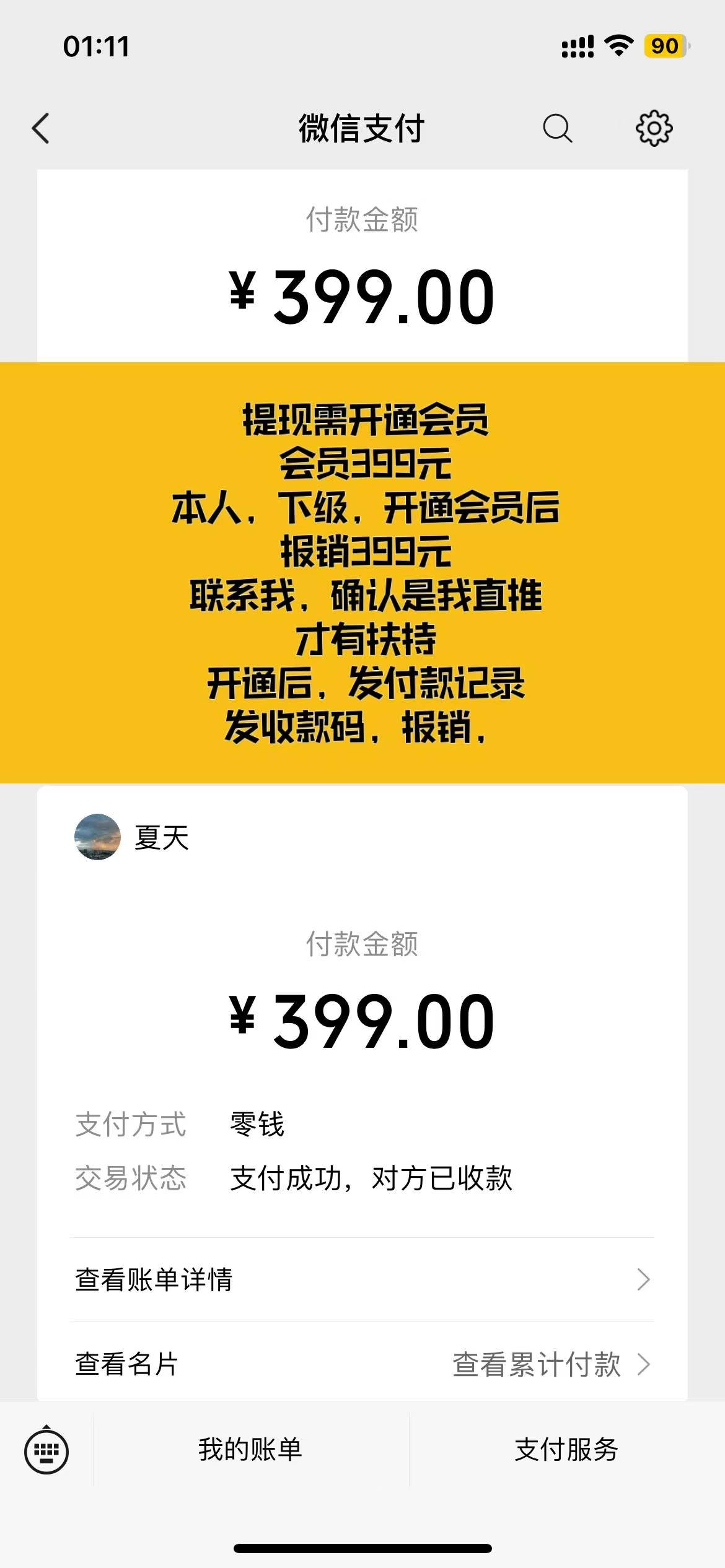Open the search icon in the header
Viewport: 725px width, 1568px height.
557,129
